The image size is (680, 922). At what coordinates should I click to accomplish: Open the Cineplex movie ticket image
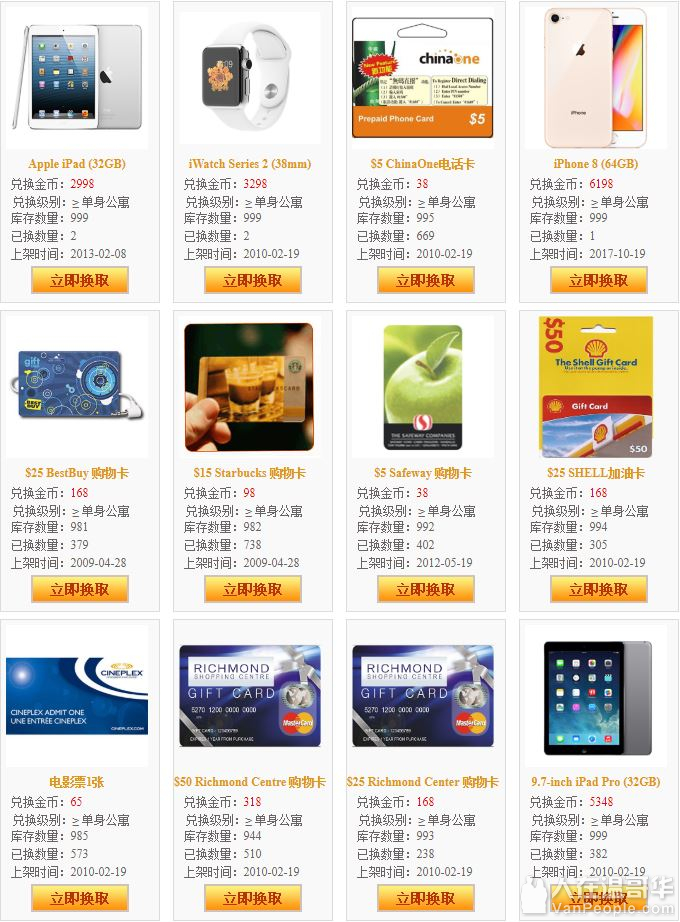click(x=77, y=696)
